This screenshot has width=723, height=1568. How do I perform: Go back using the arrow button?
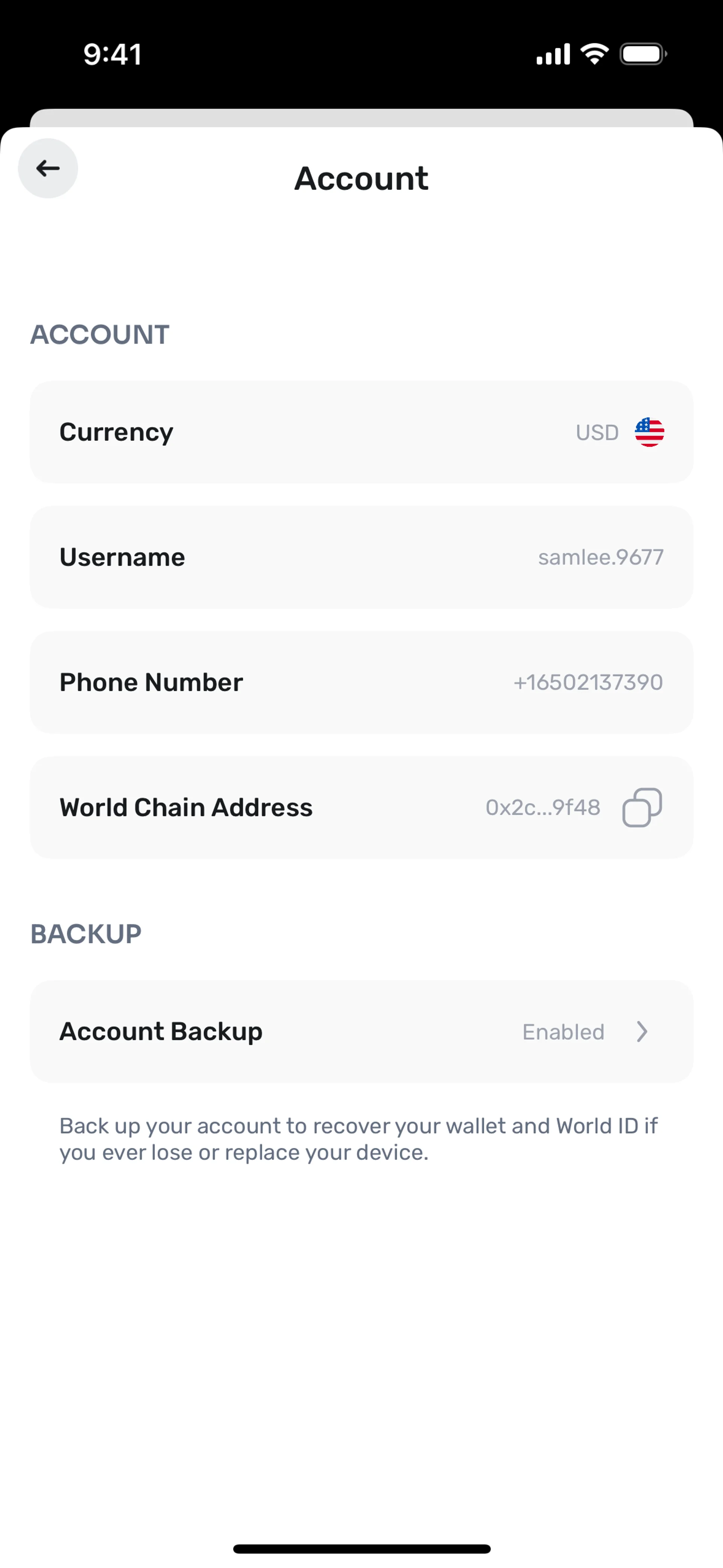47,168
